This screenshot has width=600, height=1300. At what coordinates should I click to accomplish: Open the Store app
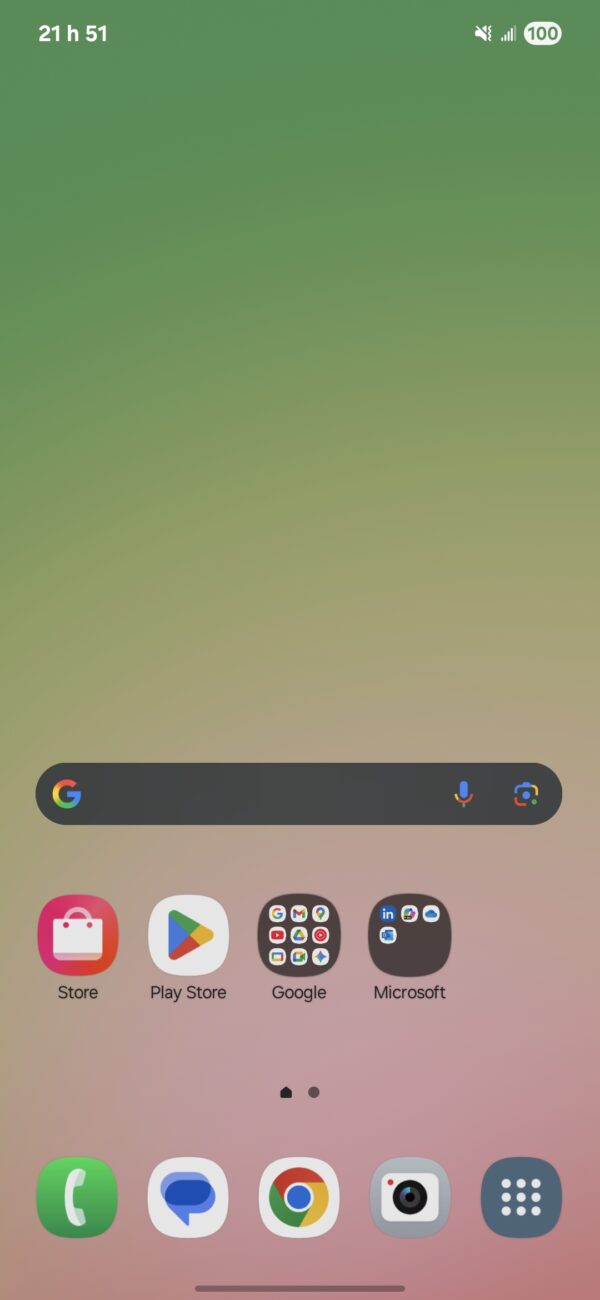pos(78,936)
